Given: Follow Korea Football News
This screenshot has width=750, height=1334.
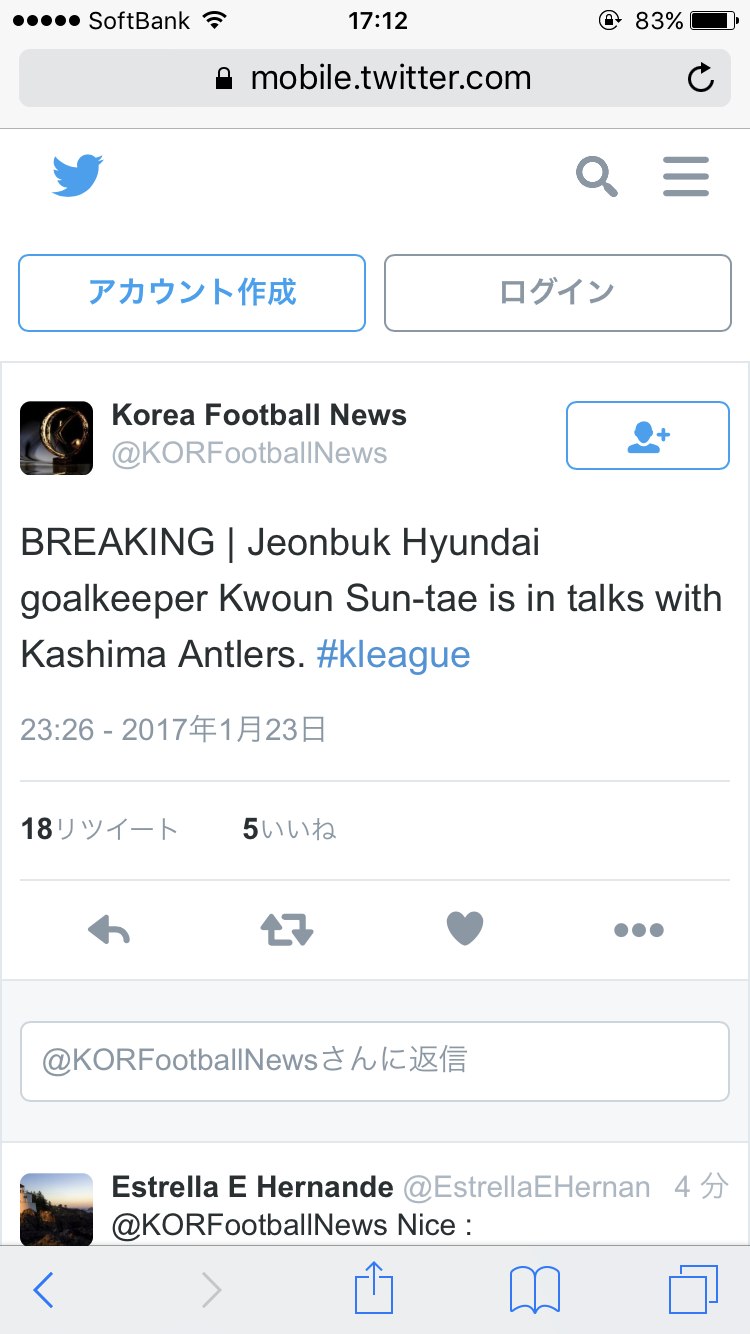Looking at the screenshot, I should (647, 435).
